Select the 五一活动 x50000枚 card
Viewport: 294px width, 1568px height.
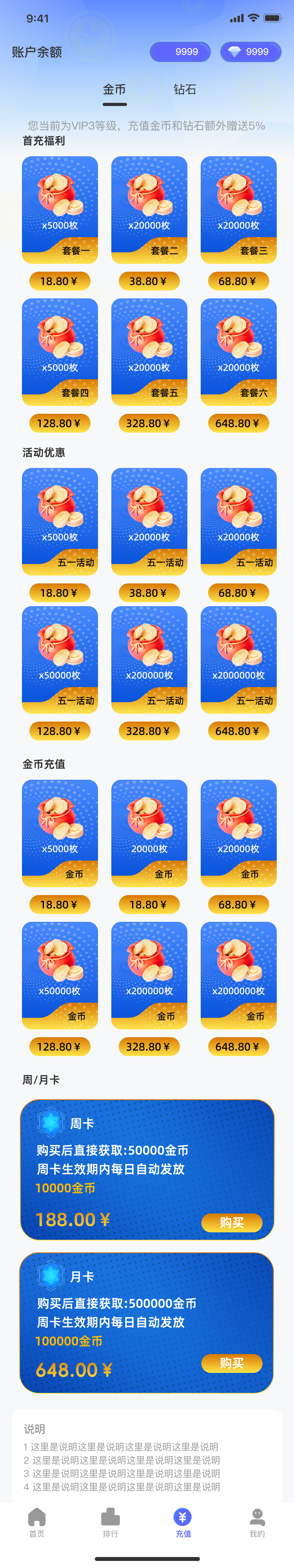(x=60, y=659)
